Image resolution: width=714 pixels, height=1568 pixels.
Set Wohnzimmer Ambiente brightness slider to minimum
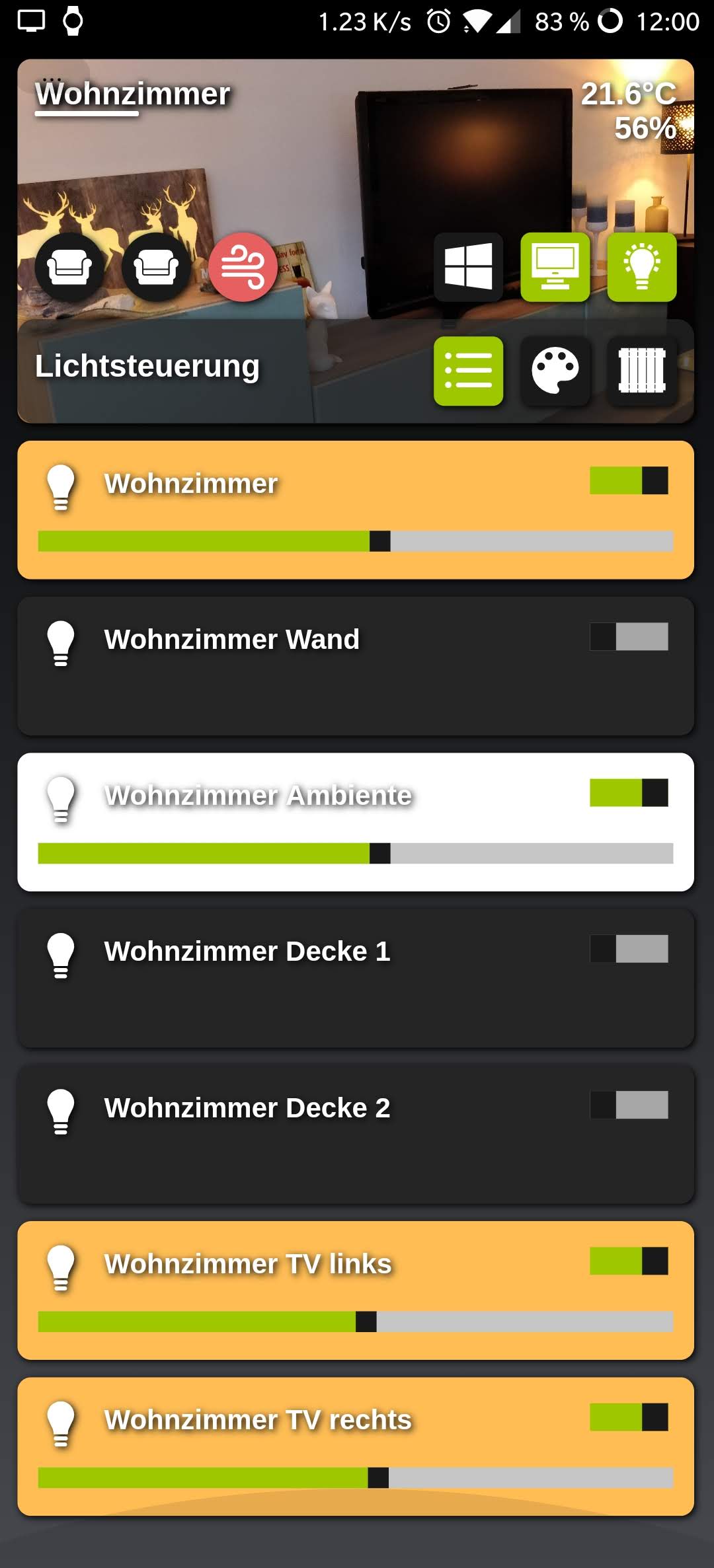coord(41,853)
